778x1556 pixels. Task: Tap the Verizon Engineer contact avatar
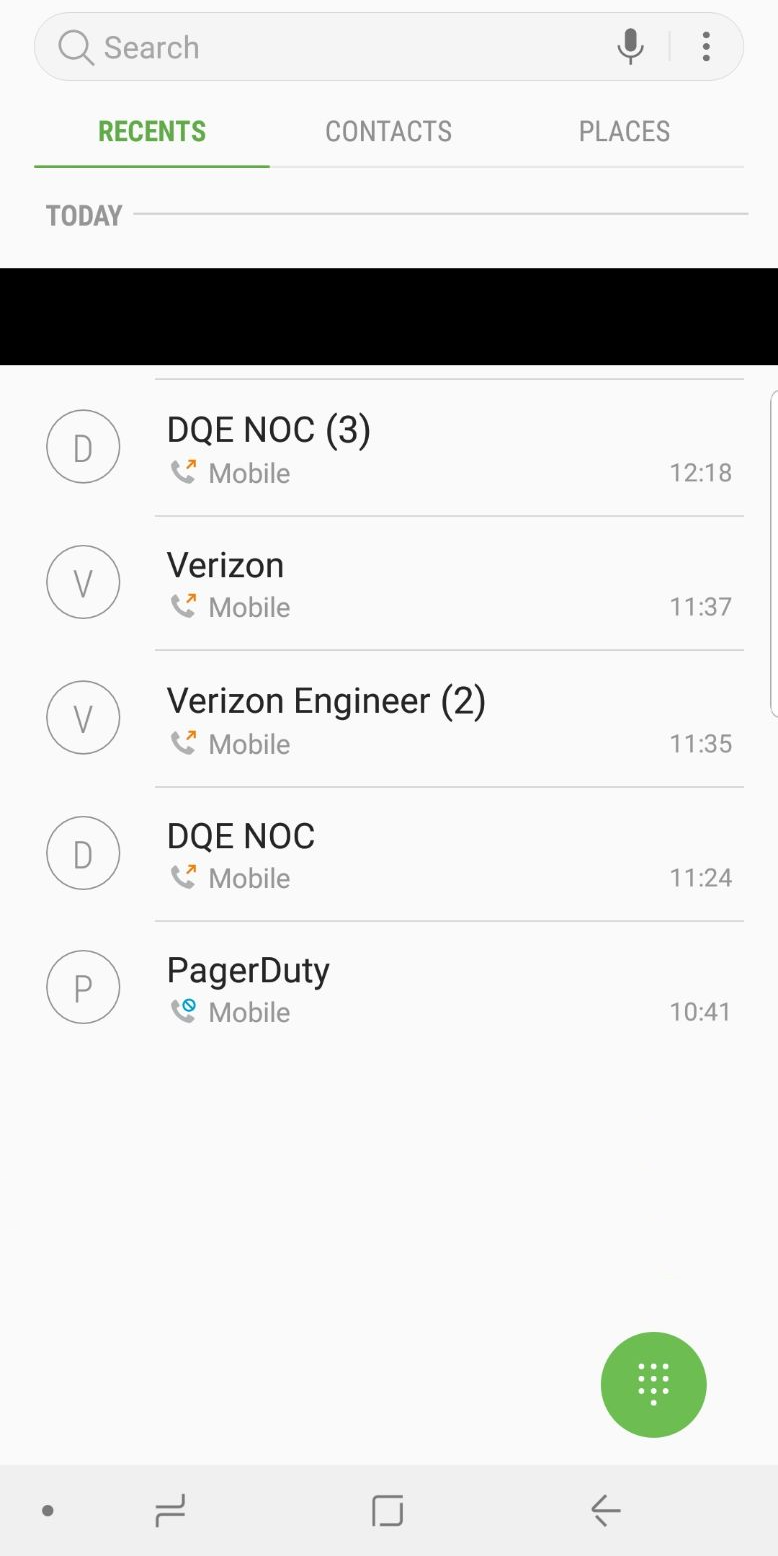83,718
